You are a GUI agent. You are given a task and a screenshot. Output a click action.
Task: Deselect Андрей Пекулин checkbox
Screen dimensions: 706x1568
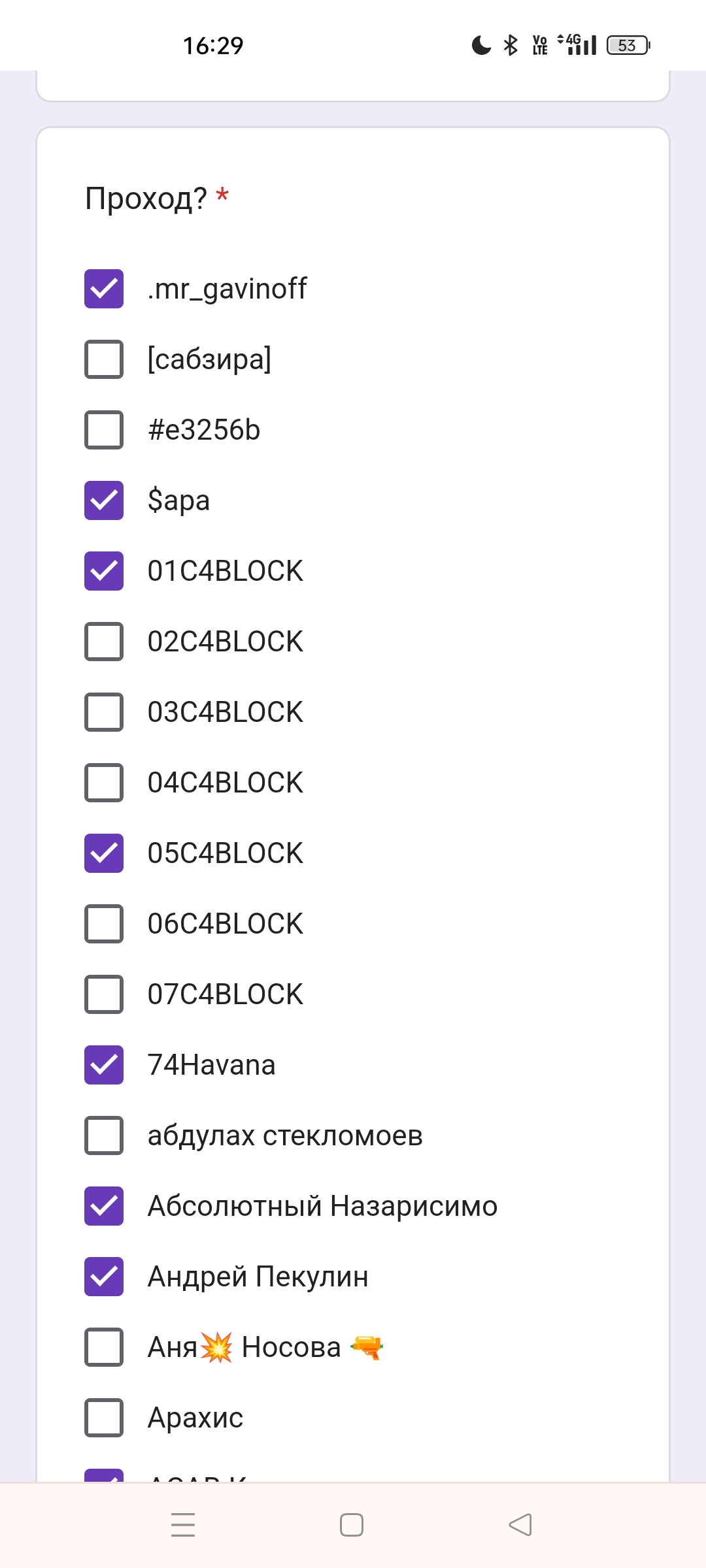tap(104, 1277)
